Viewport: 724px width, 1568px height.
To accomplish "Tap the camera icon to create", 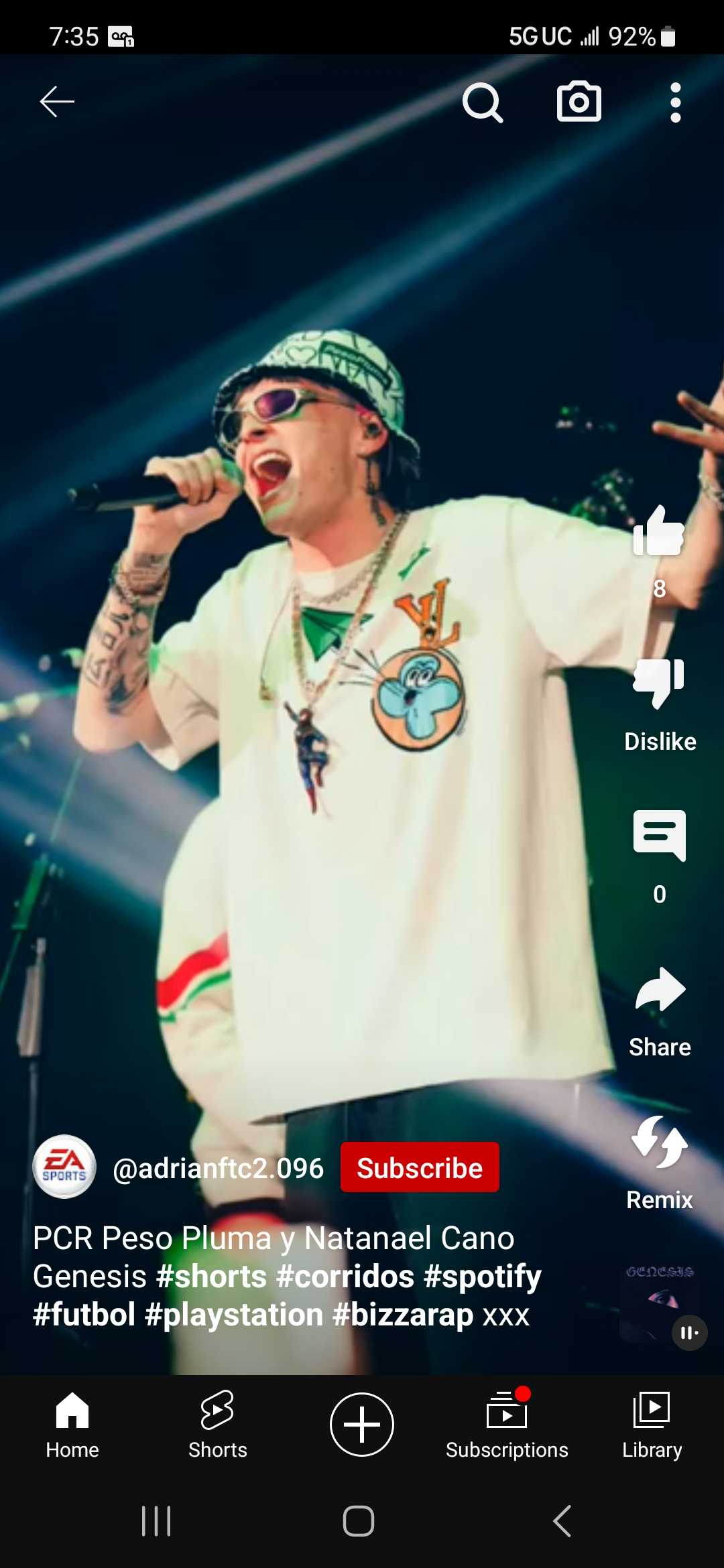I will [x=579, y=103].
